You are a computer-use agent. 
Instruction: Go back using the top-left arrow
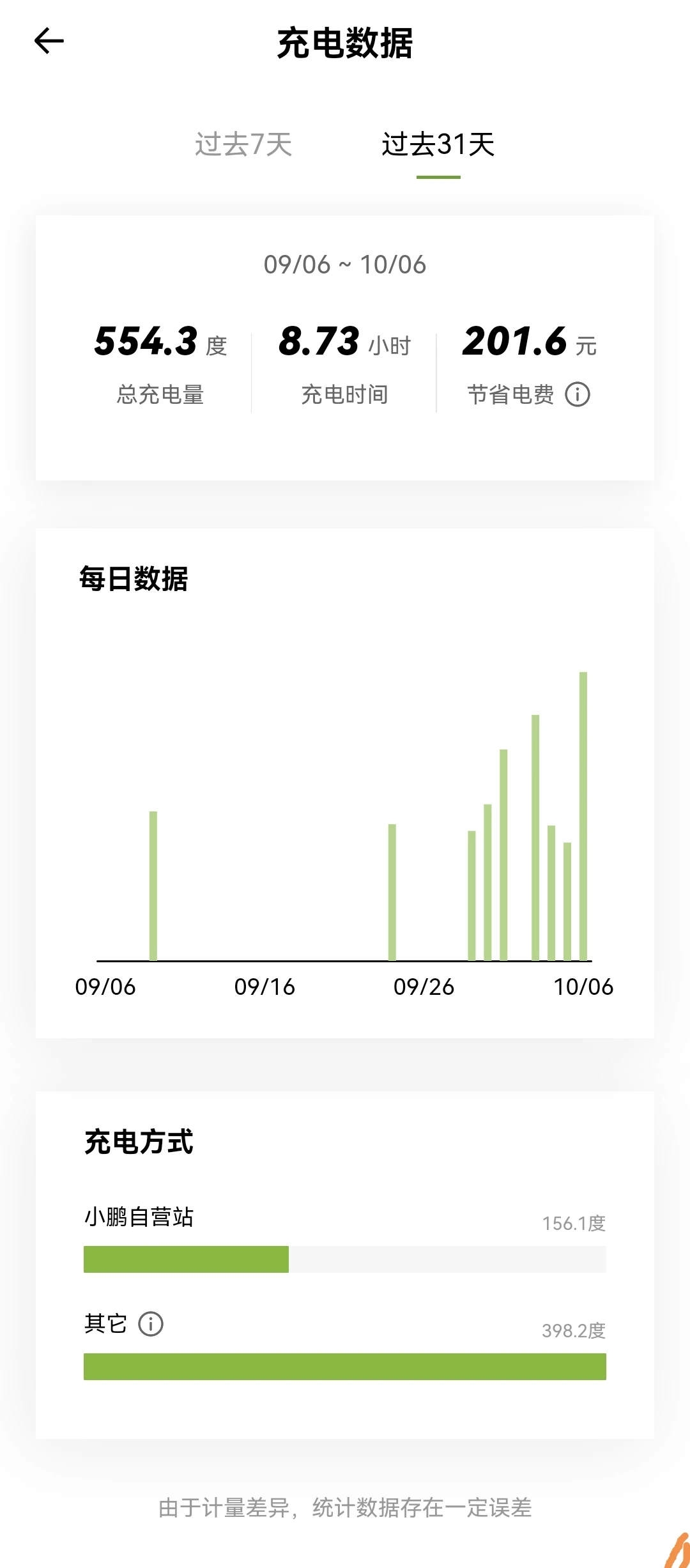click(x=49, y=42)
